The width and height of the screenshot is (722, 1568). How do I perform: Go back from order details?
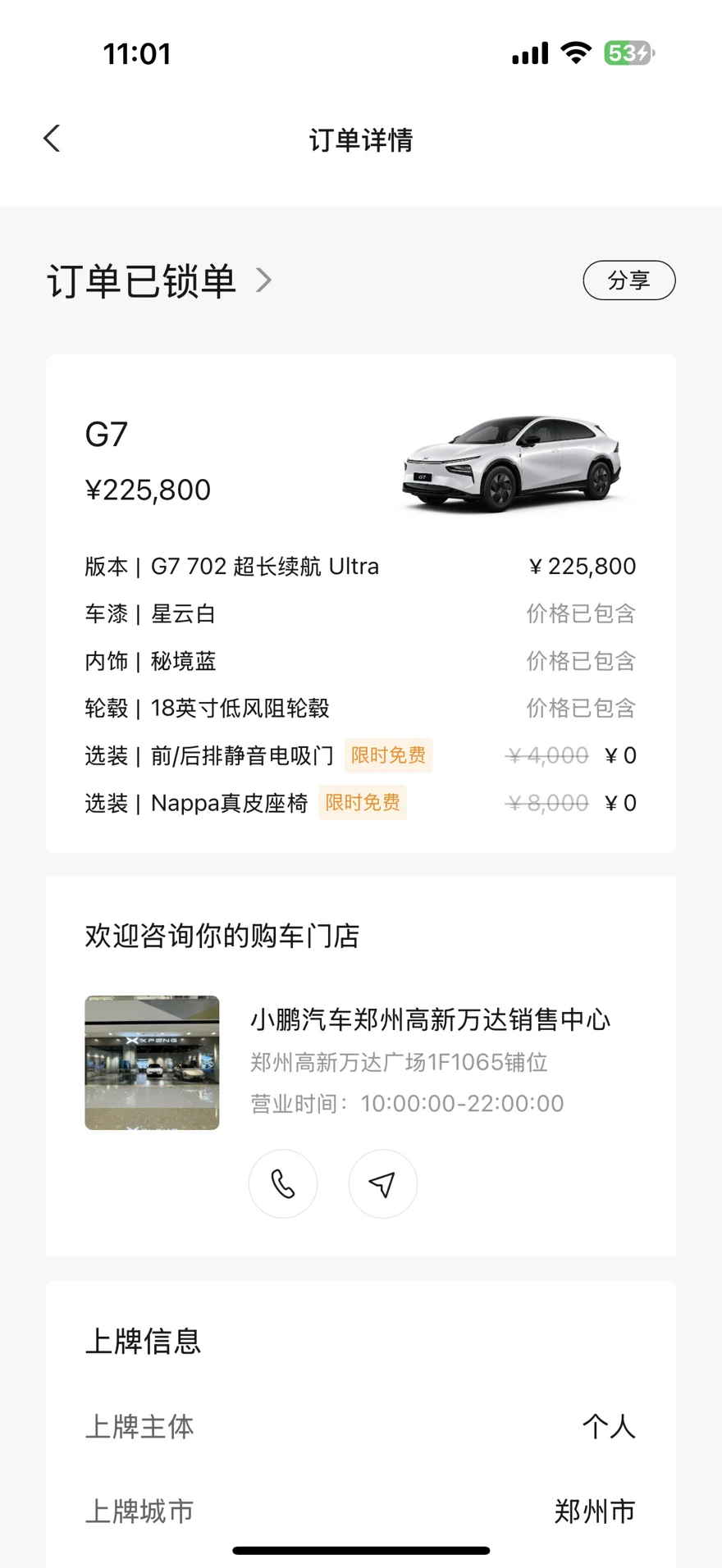52,139
